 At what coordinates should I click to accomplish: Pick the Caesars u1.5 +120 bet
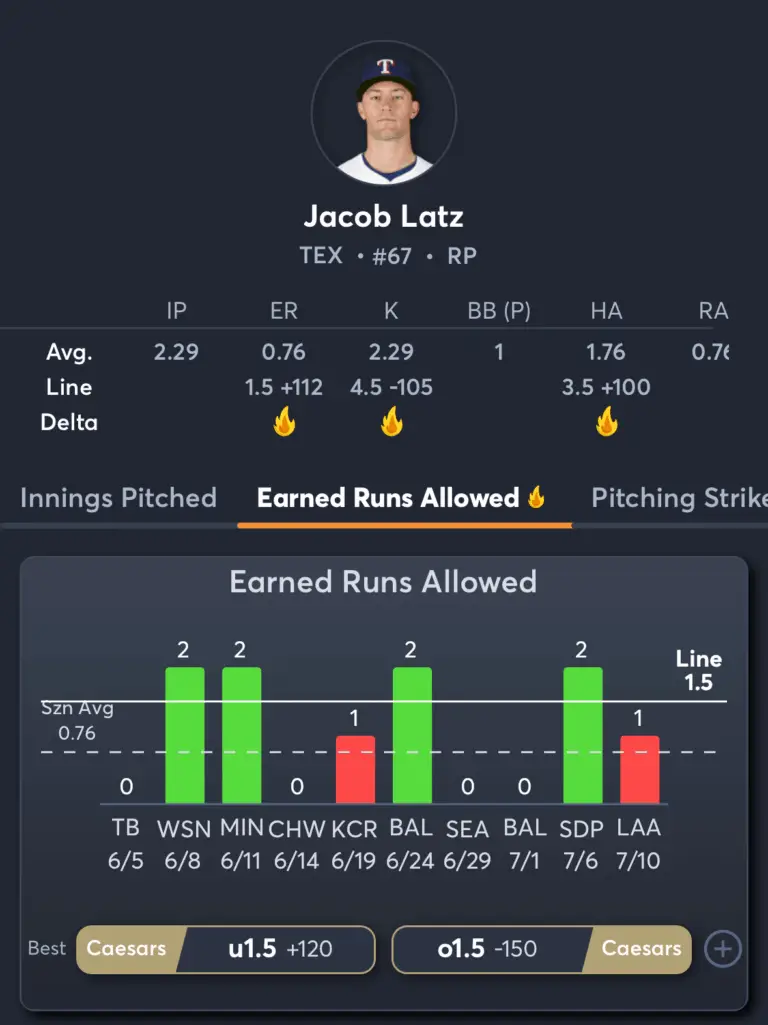click(226, 949)
